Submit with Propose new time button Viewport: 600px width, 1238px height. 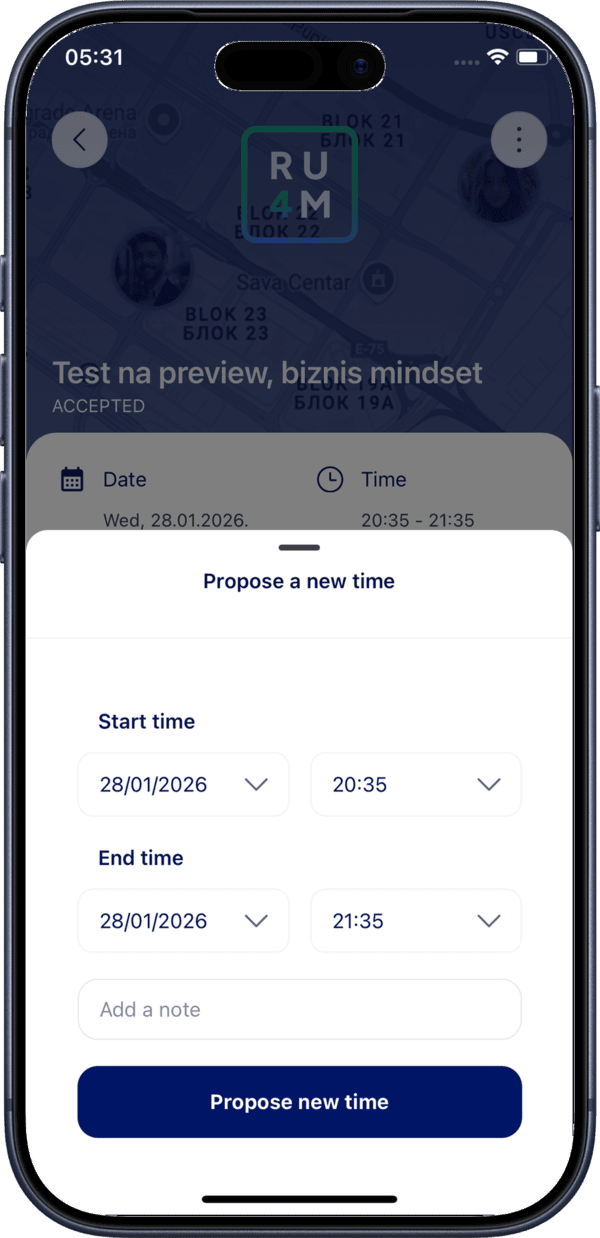point(299,1102)
